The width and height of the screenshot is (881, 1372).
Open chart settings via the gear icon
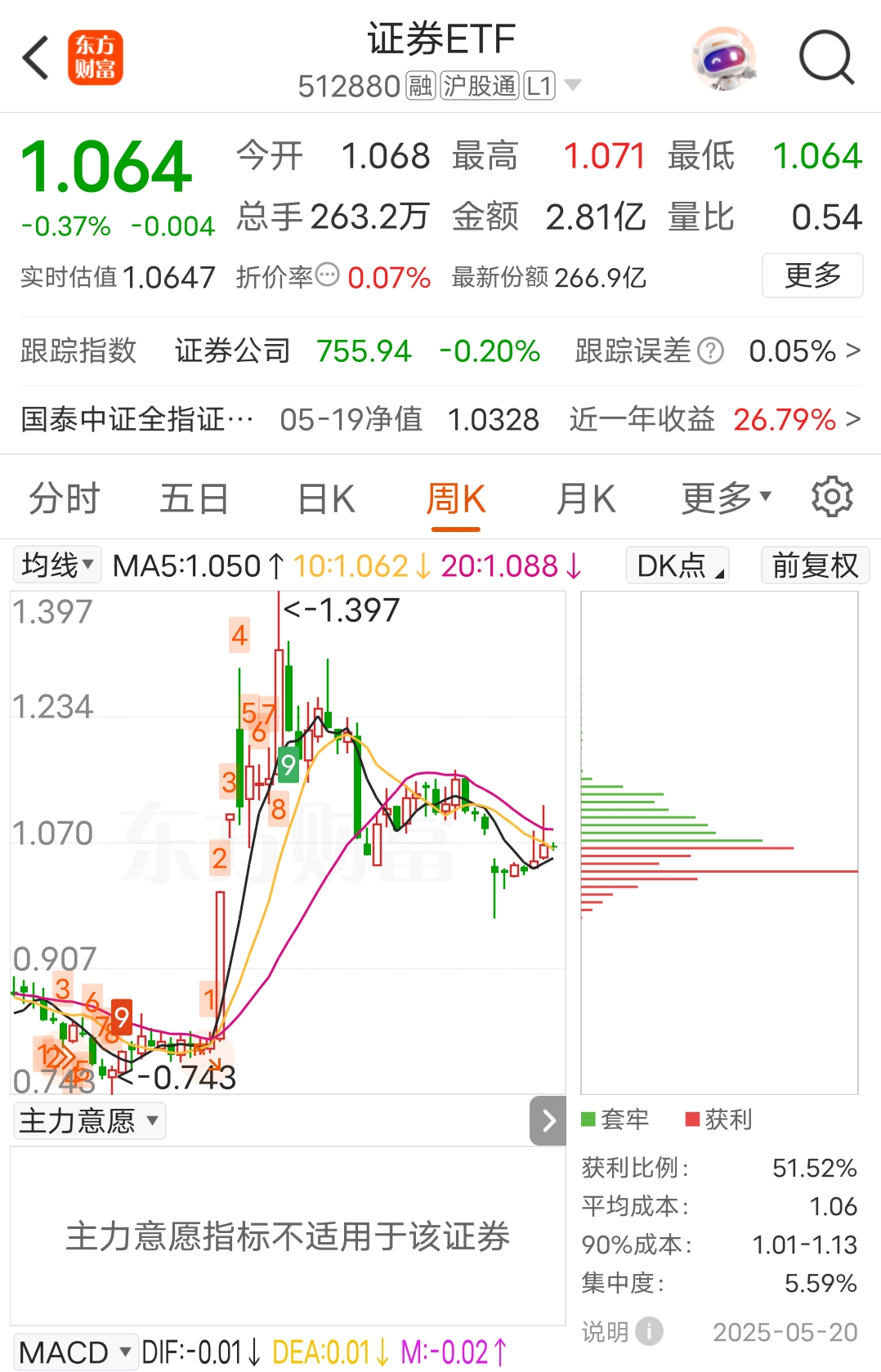point(833,497)
